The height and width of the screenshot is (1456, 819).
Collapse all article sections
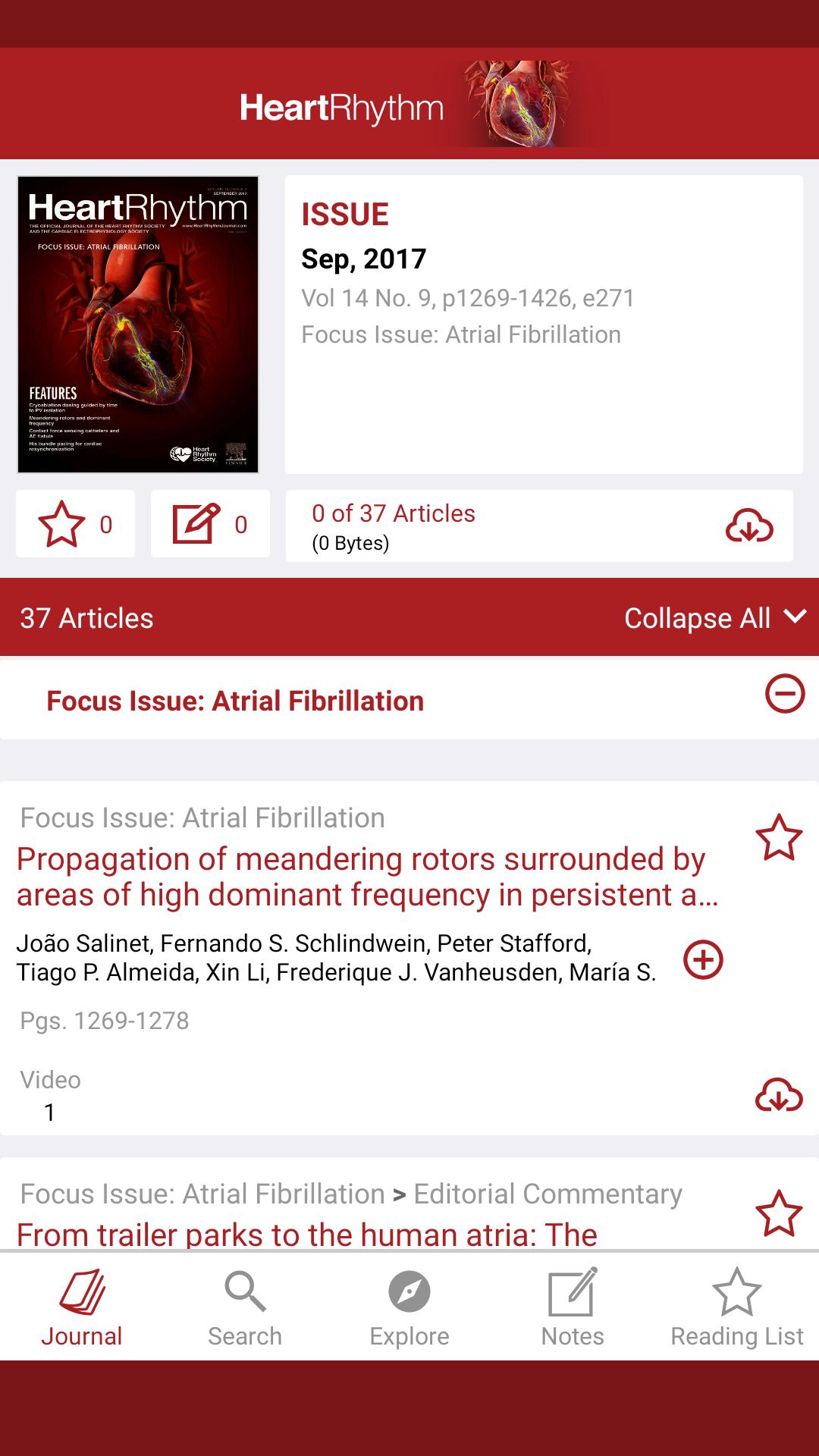click(x=714, y=618)
